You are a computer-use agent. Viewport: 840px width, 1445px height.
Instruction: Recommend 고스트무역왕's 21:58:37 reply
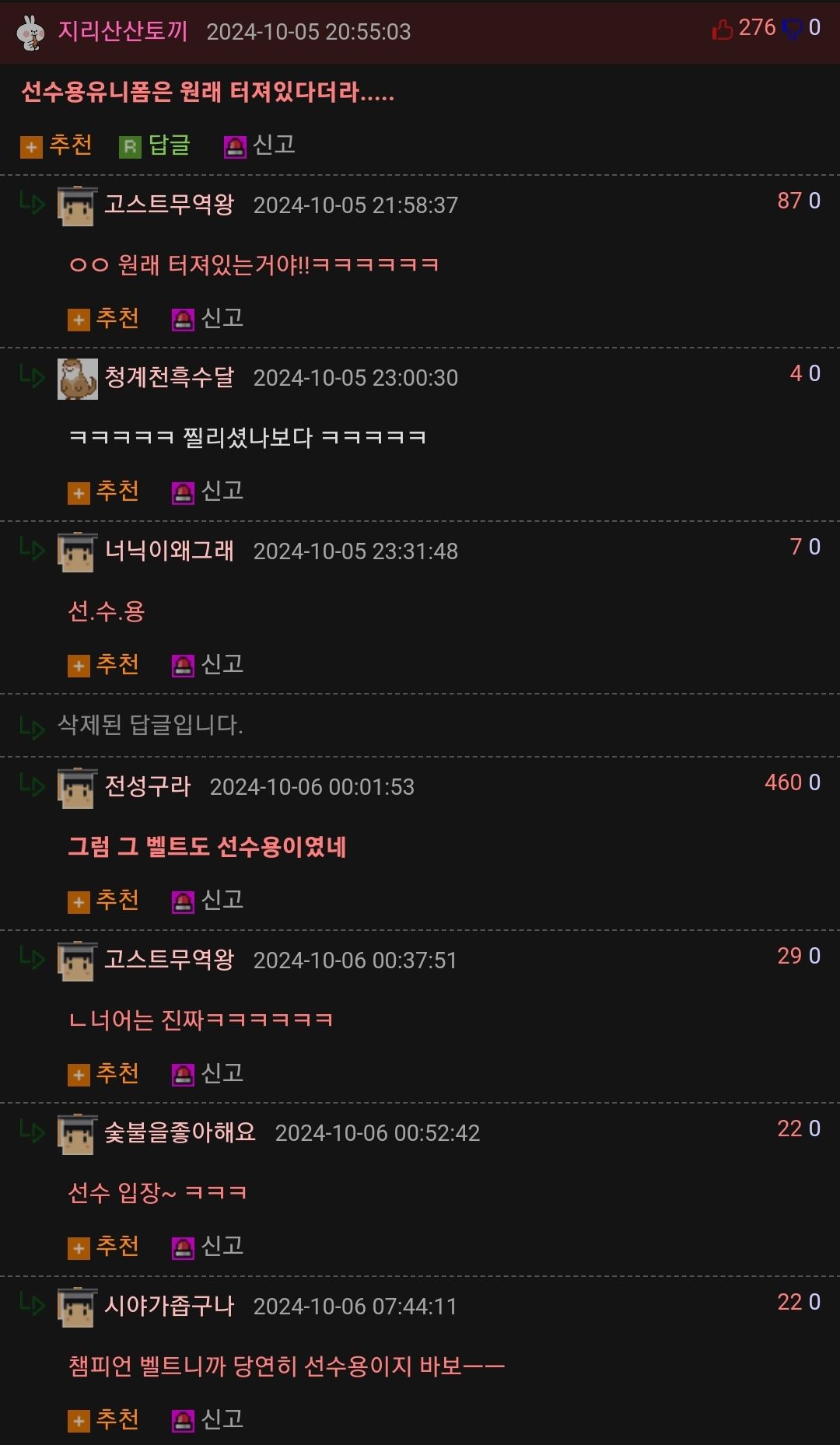pos(104,319)
